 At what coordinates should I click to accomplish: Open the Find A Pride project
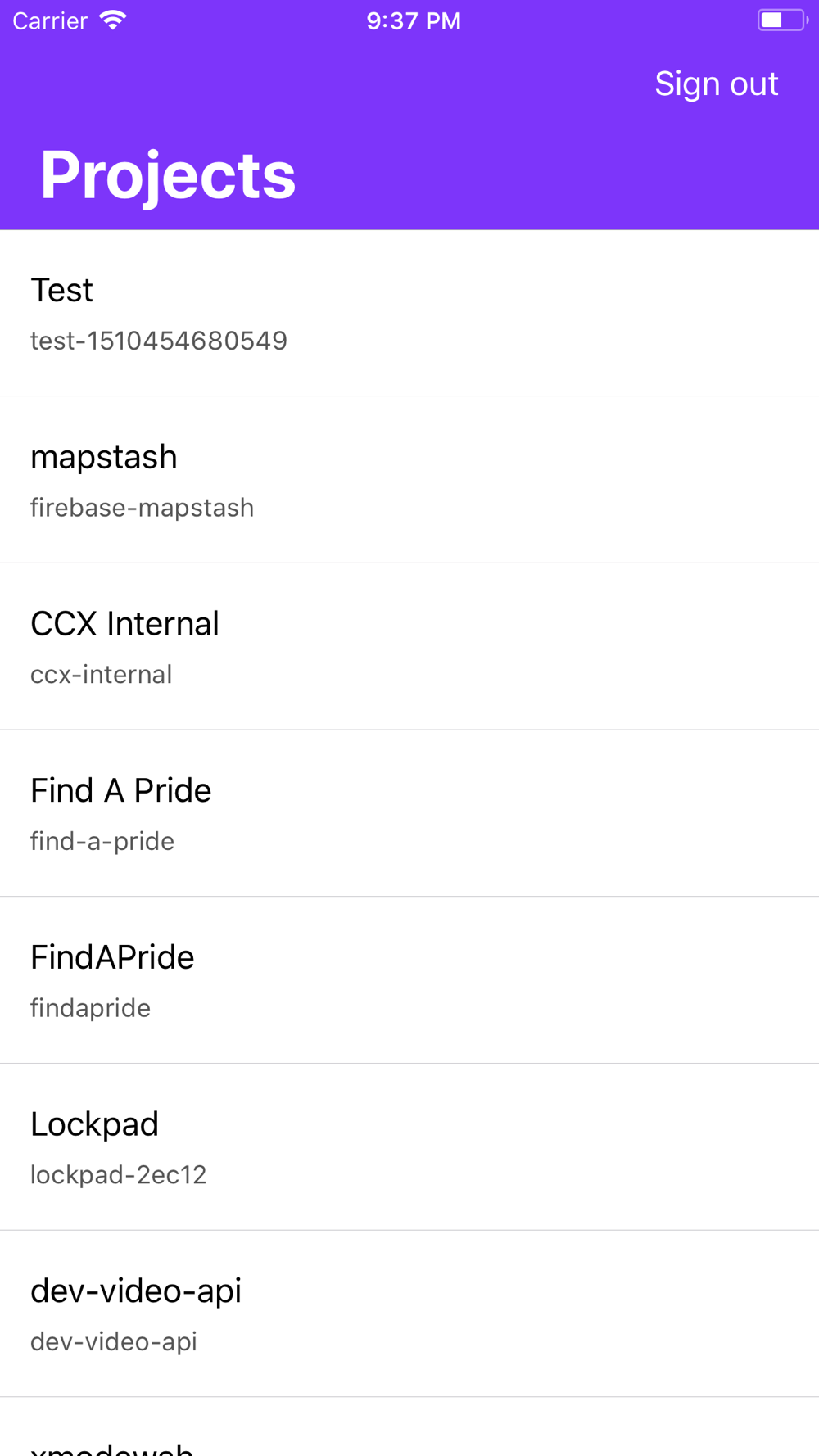click(x=409, y=814)
